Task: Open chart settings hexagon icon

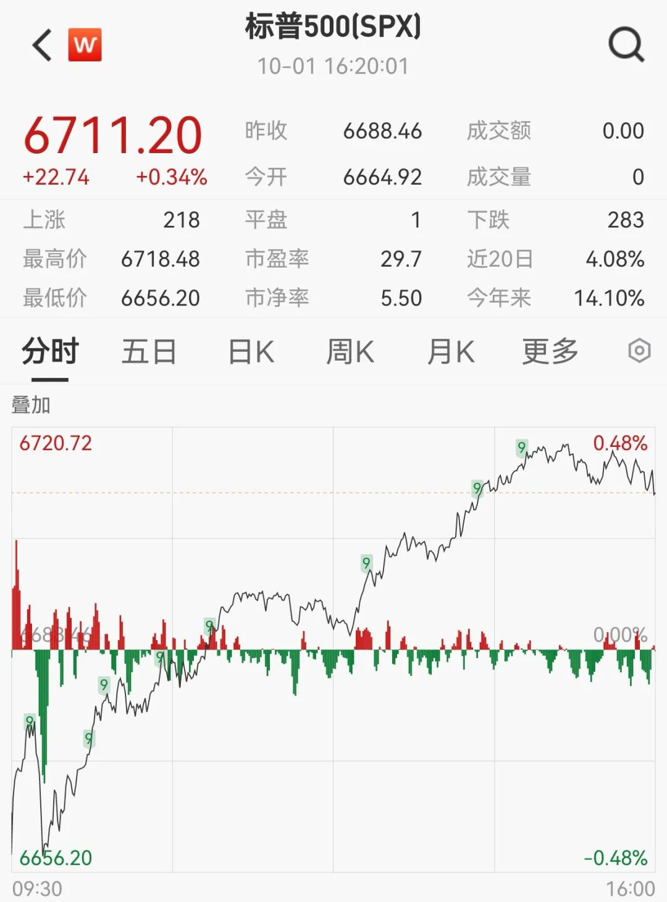Action: (639, 351)
